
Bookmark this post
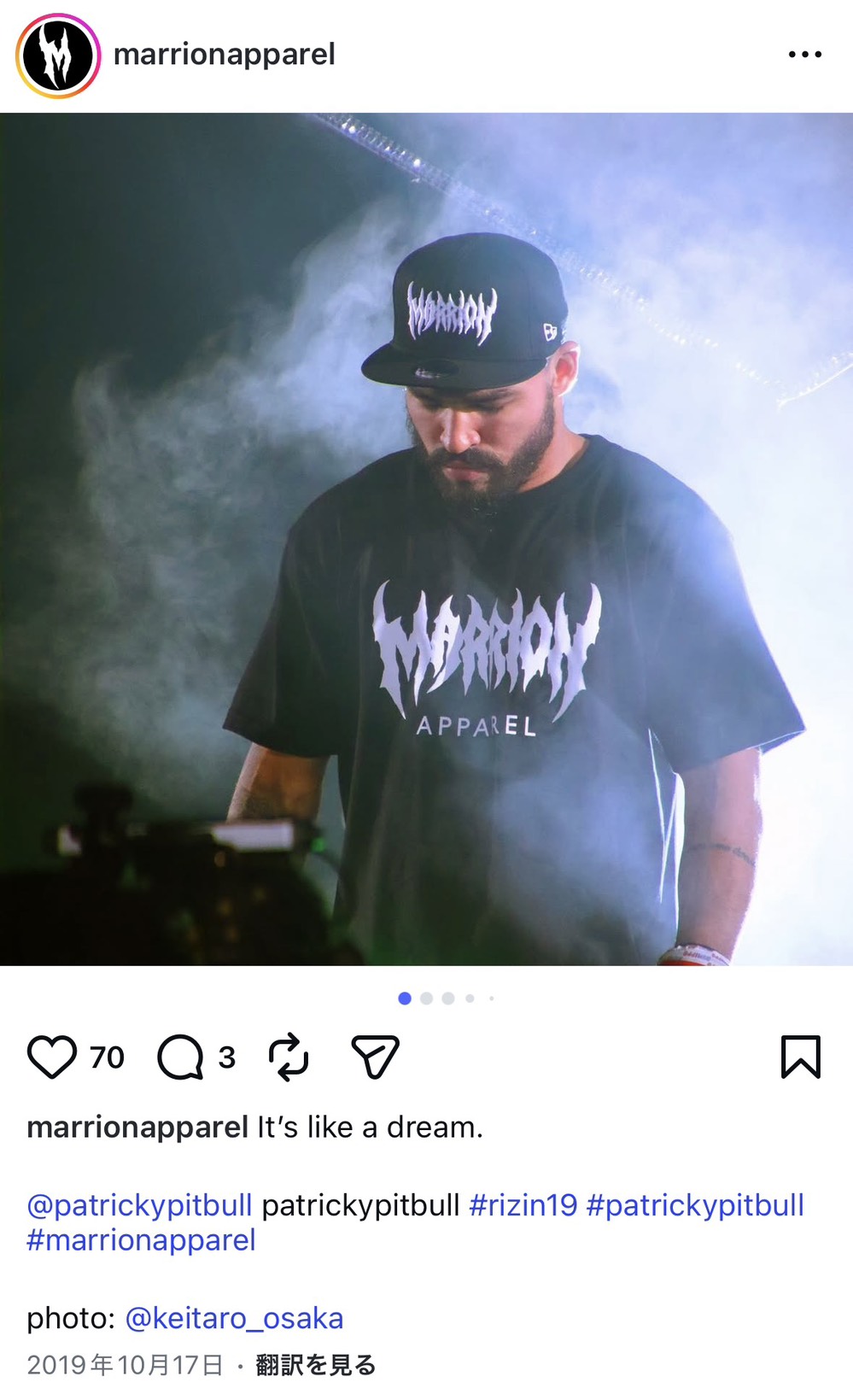(800, 1057)
